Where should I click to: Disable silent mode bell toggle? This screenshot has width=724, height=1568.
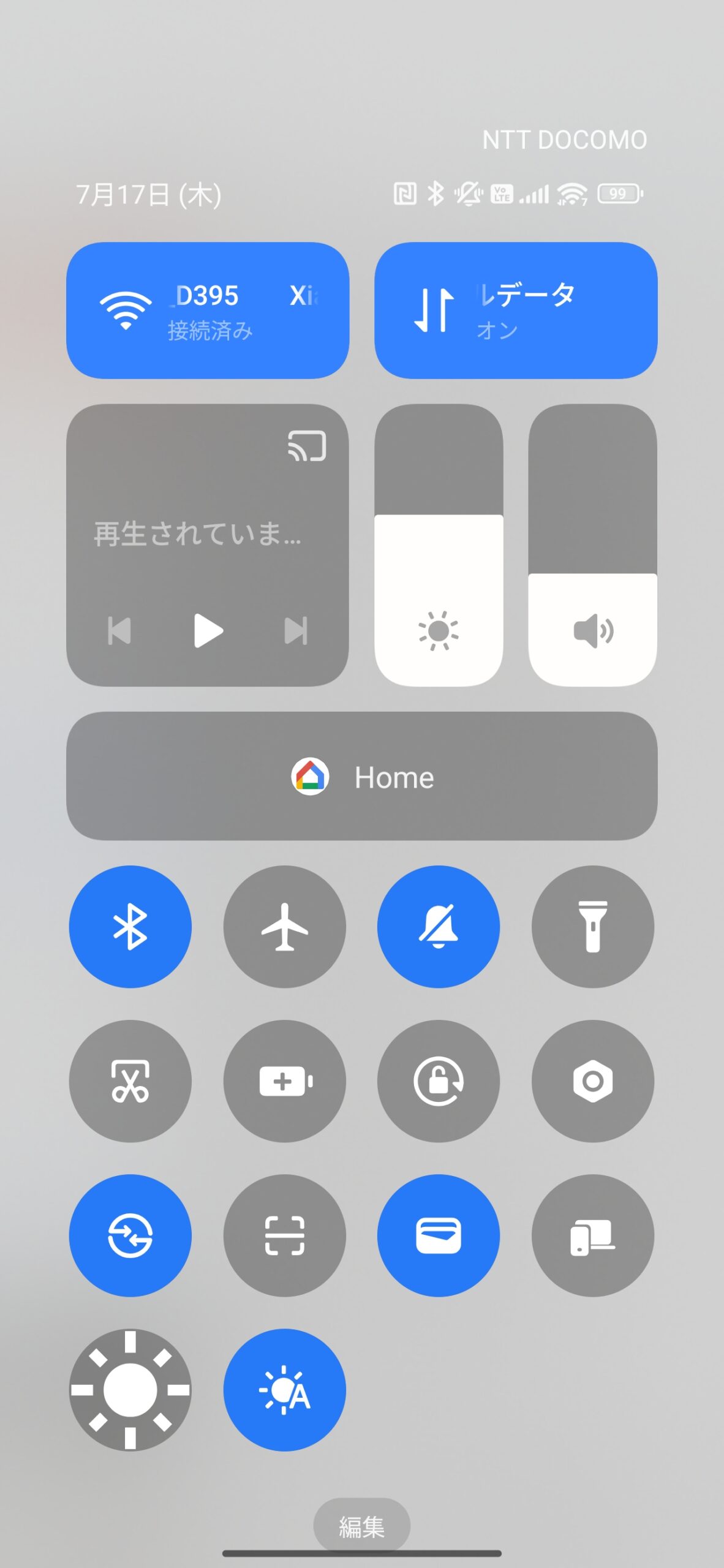[438, 926]
